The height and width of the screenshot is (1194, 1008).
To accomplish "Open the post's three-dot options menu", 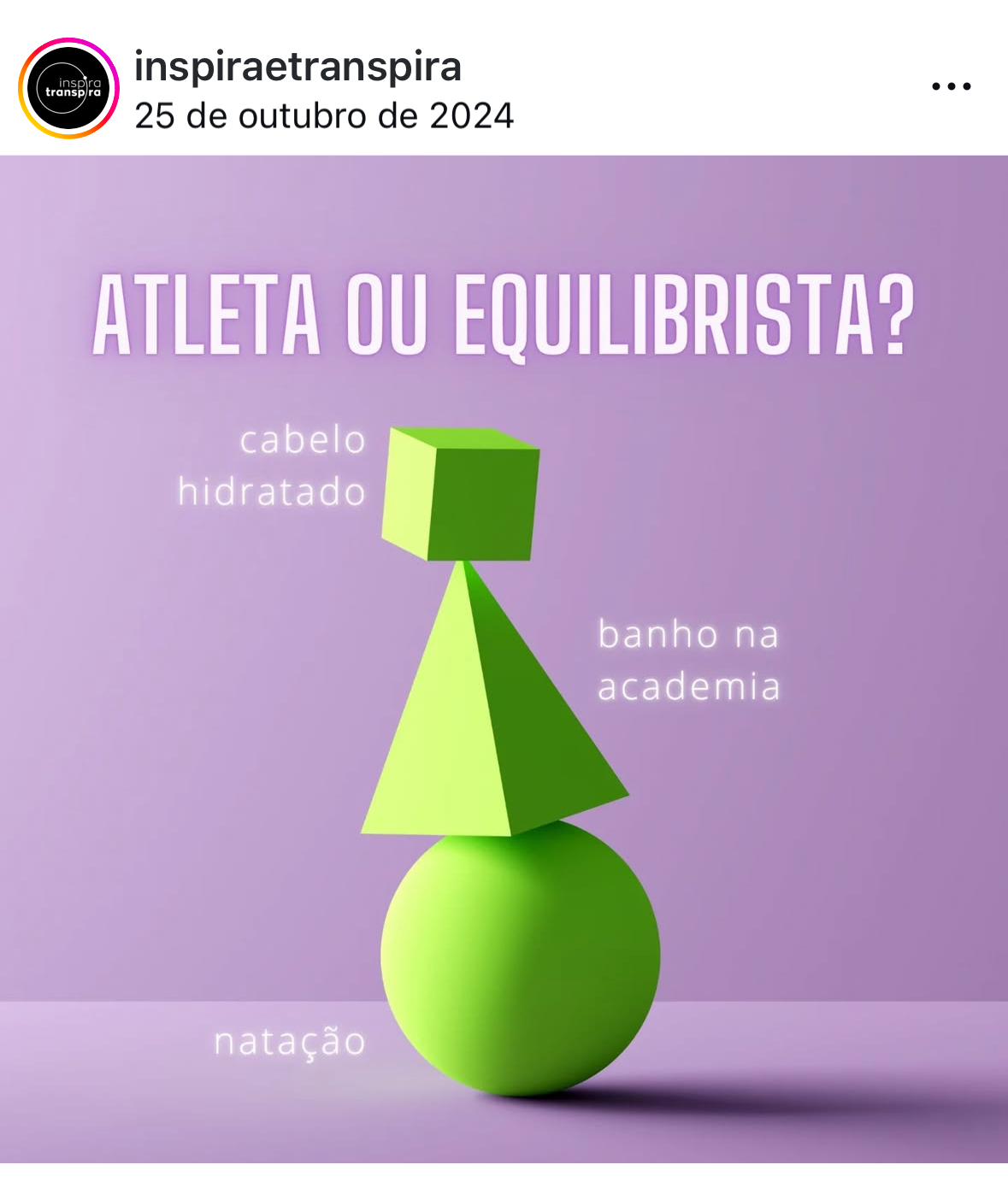I will pyautogui.click(x=951, y=87).
